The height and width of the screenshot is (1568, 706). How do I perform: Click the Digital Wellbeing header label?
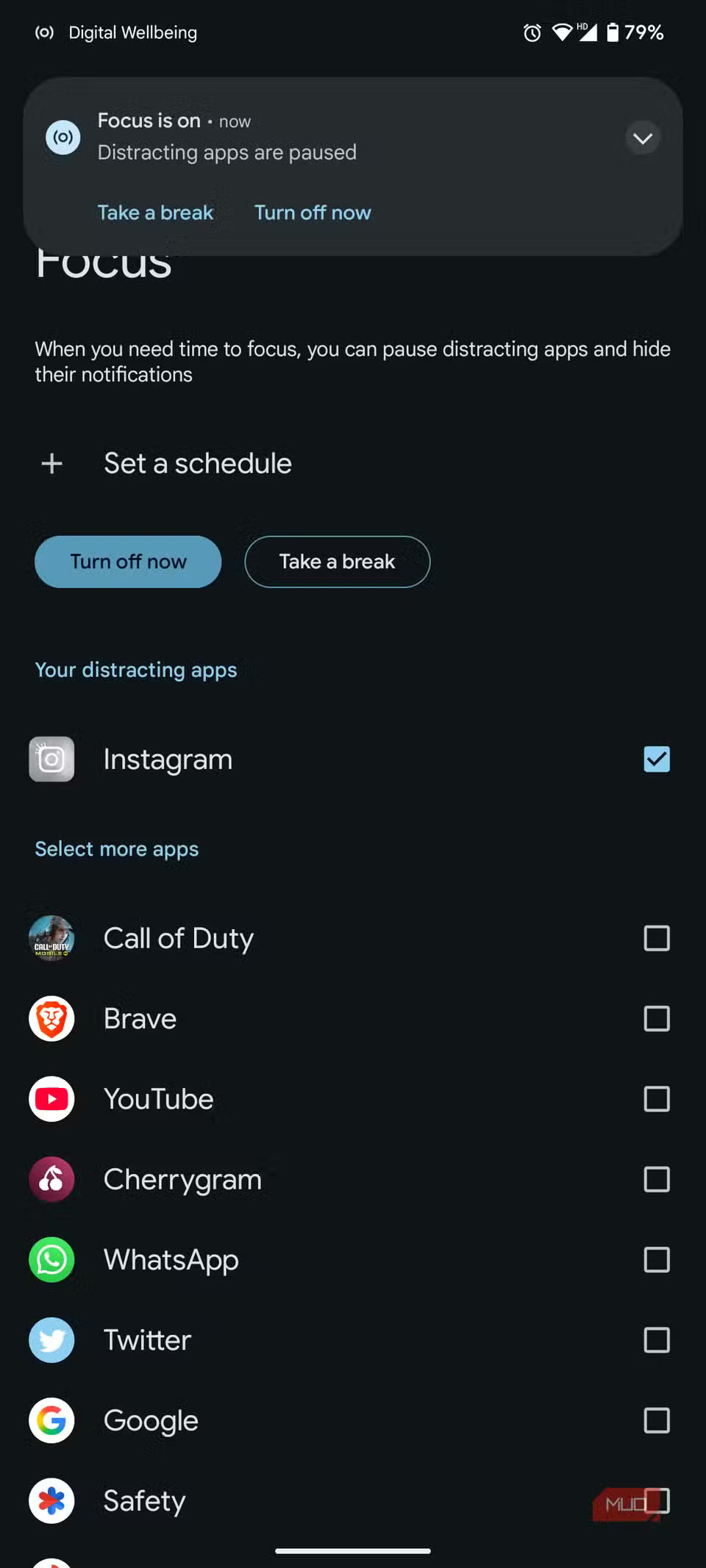point(132,32)
